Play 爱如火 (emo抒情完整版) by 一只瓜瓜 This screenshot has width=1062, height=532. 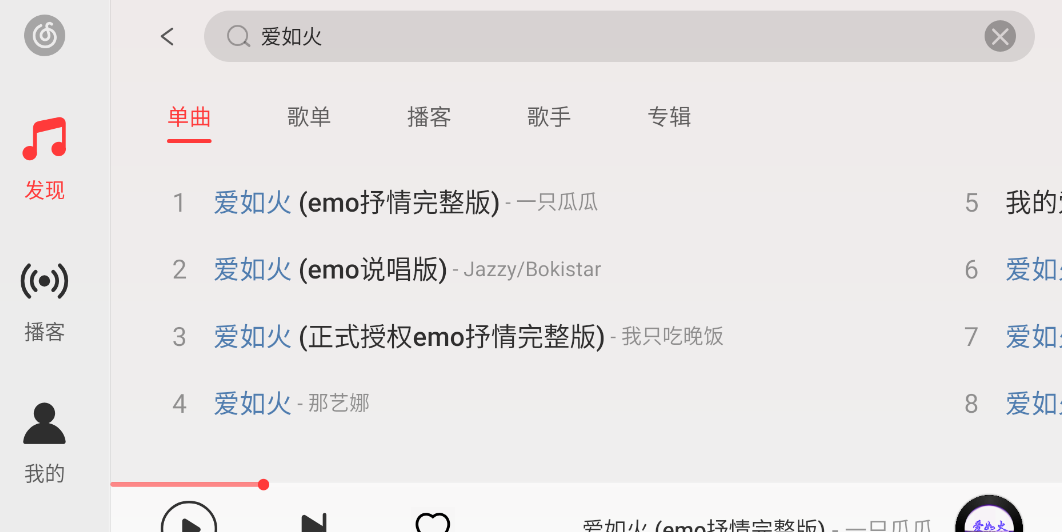tap(356, 203)
